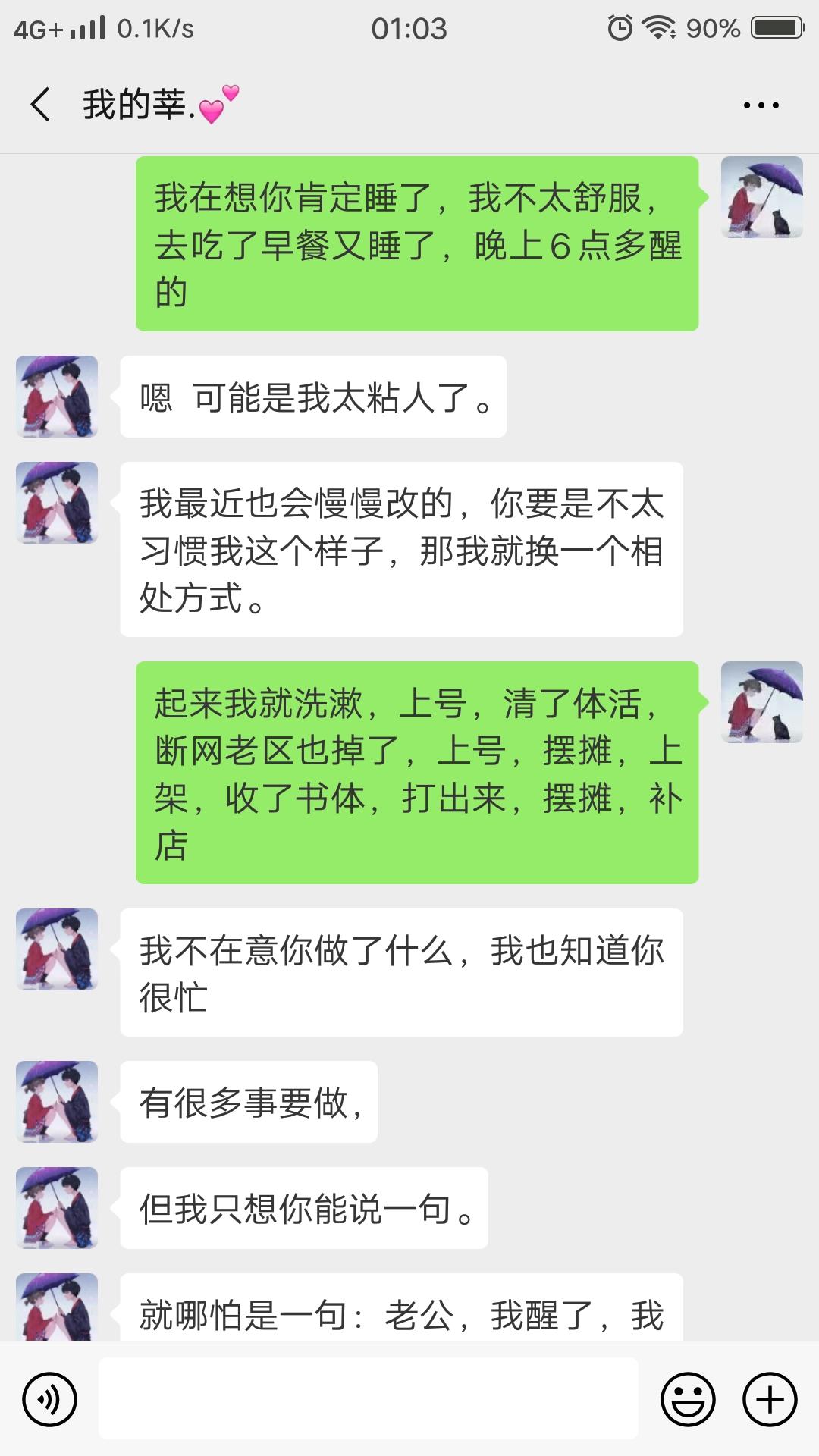Open the chat info overflow menu

tap(761, 106)
